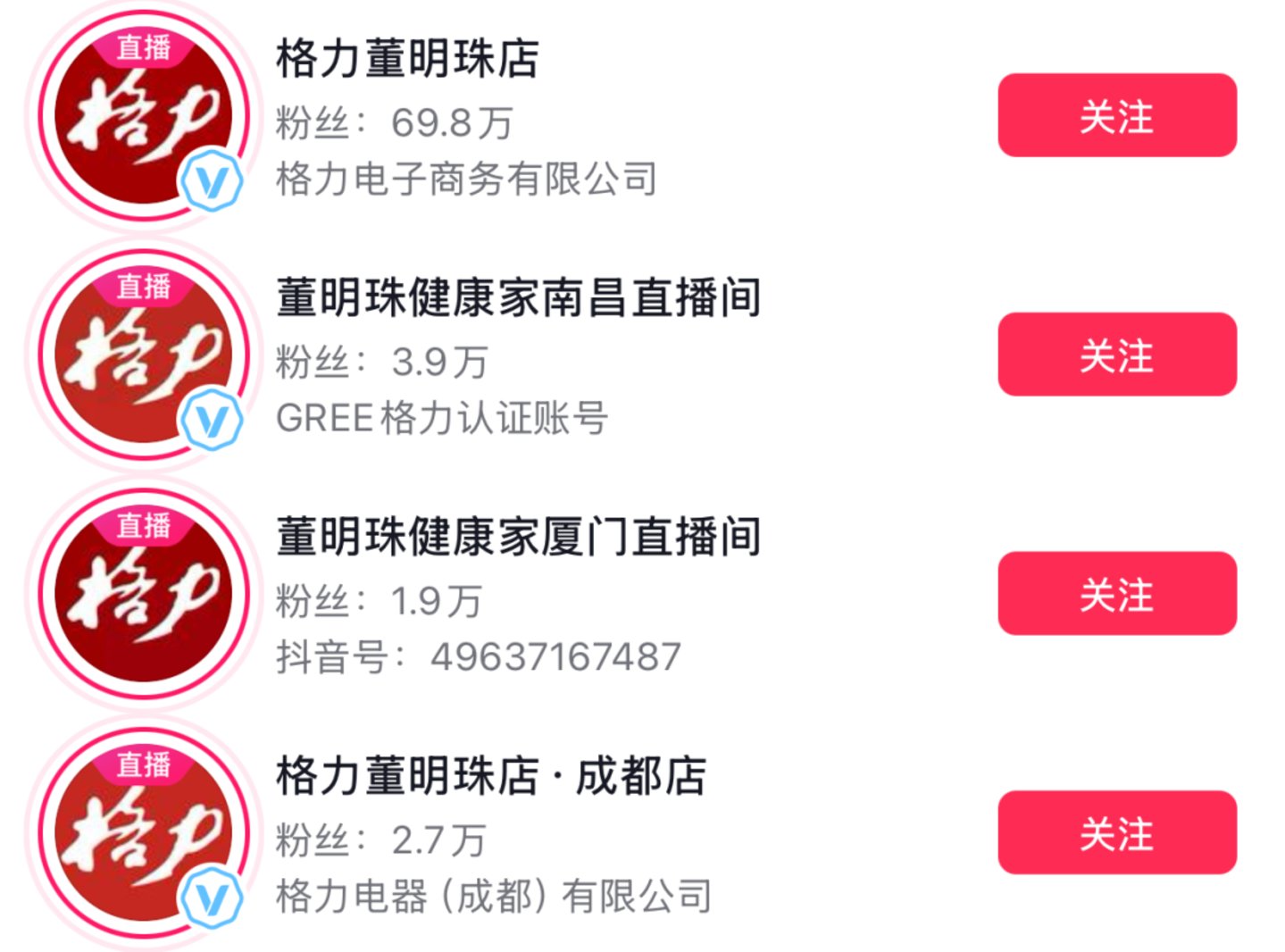The height and width of the screenshot is (952, 1285).
Task: Open 董明珠健康家南昌直播间 live avatar
Action: point(143,355)
